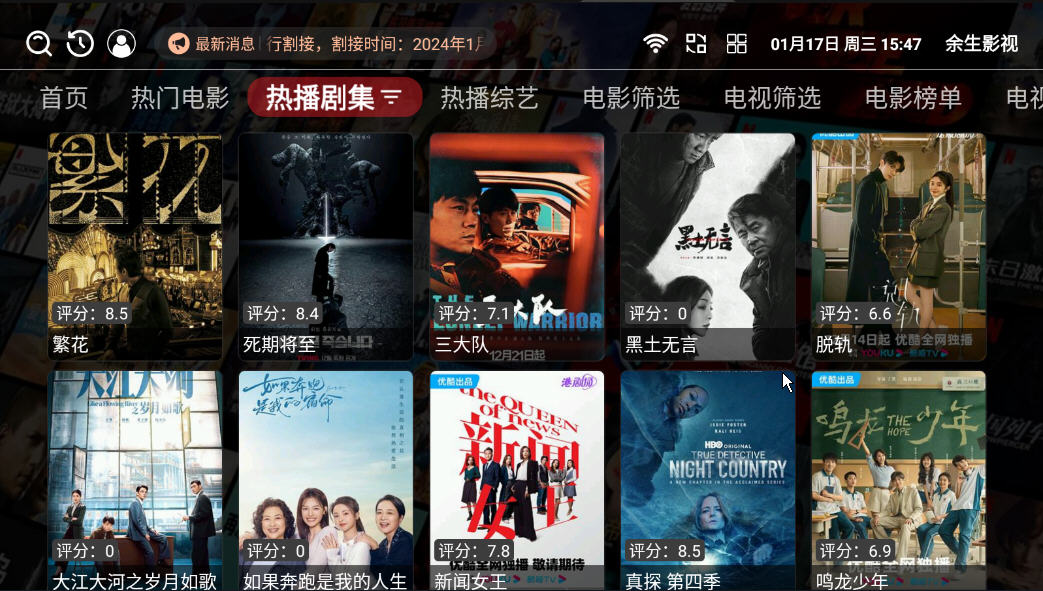Open watch history clock icon
1043x591 pixels.
point(80,44)
